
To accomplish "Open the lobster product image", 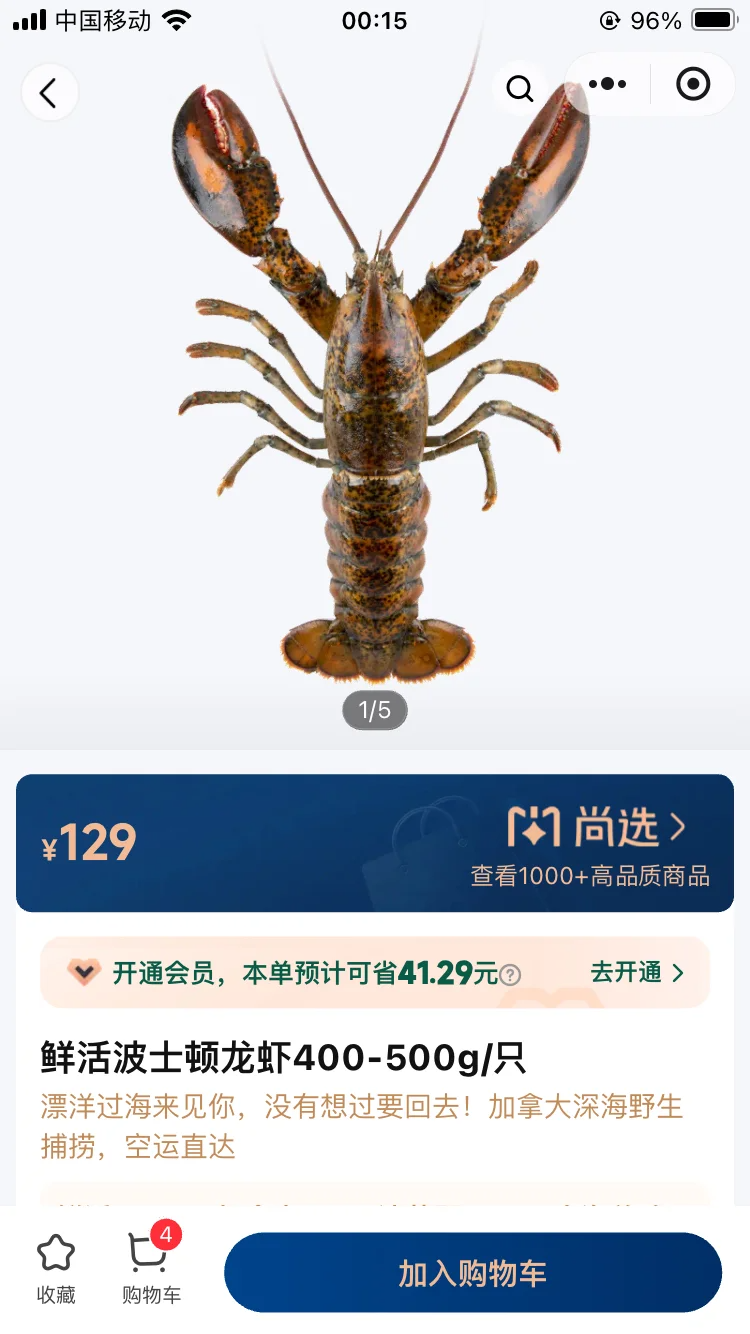I will pos(375,400).
